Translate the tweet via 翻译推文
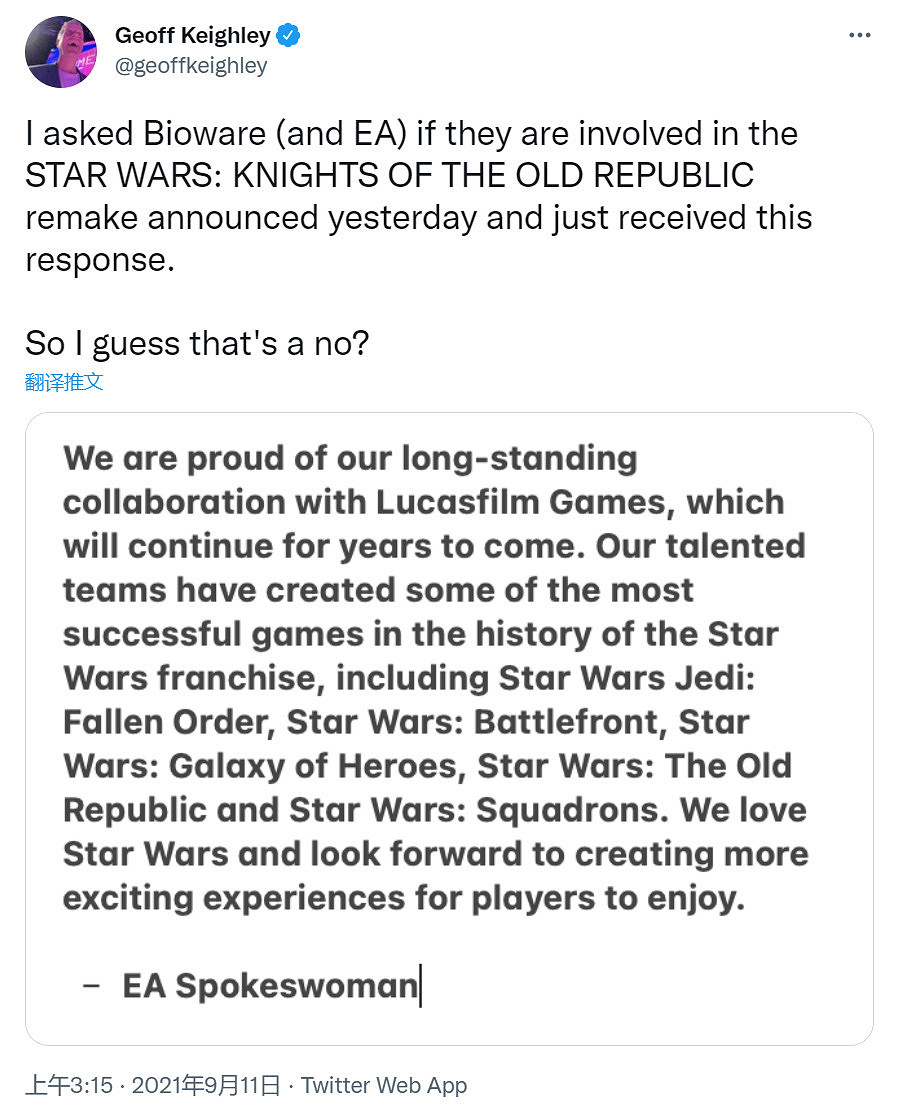Viewport: 898px width, 1115px height. 64,382
